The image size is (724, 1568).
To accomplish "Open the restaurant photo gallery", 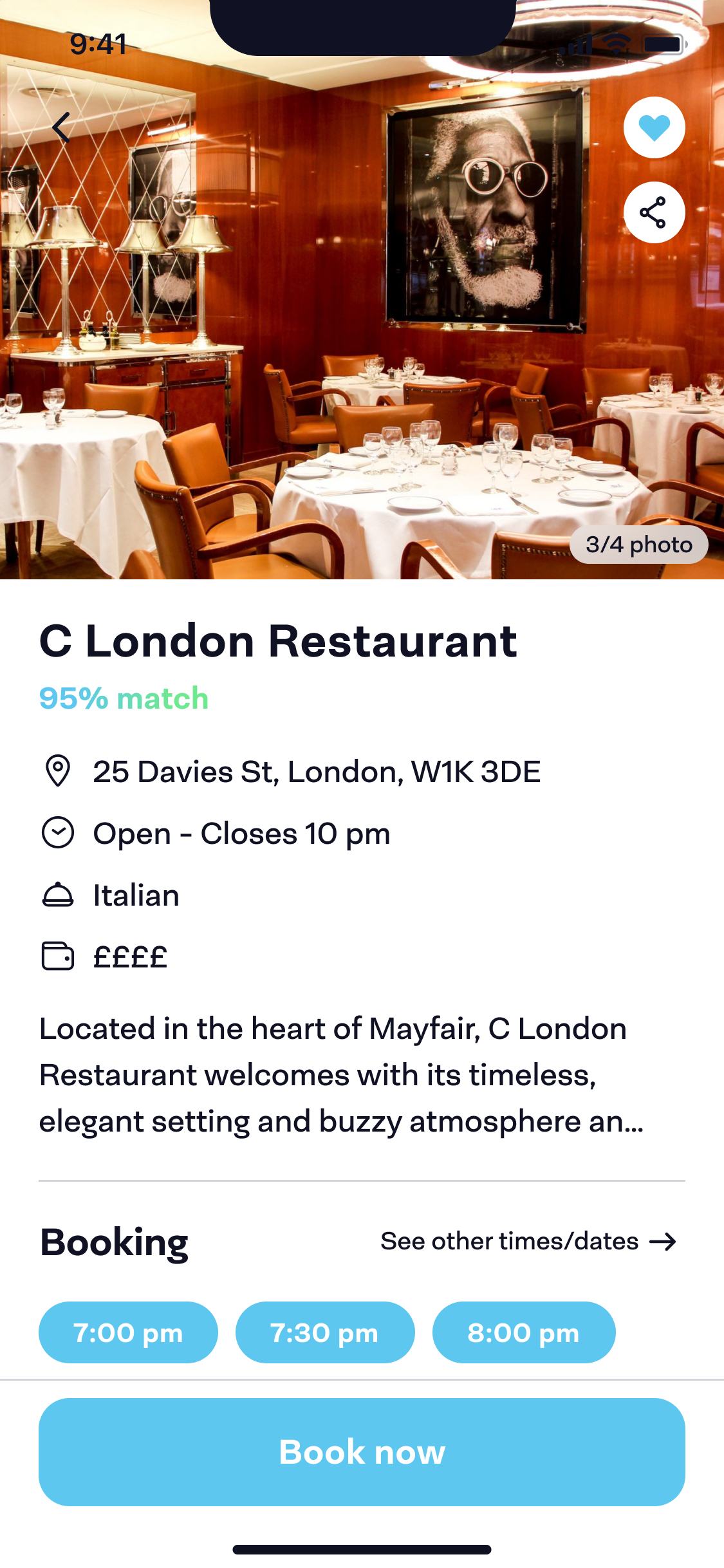I will [x=638, y=545].
